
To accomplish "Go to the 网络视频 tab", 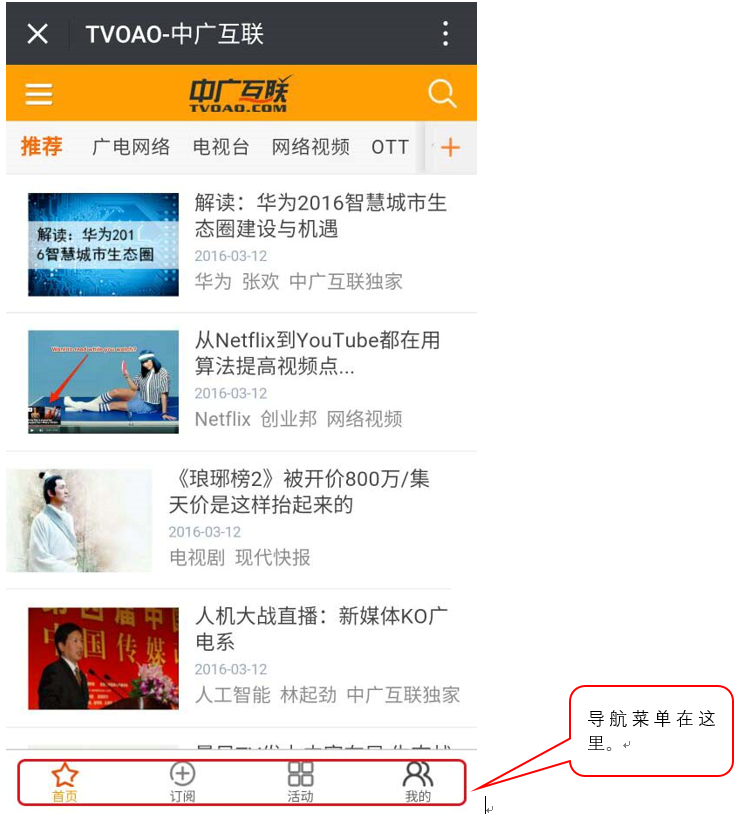I will (311, 147).
